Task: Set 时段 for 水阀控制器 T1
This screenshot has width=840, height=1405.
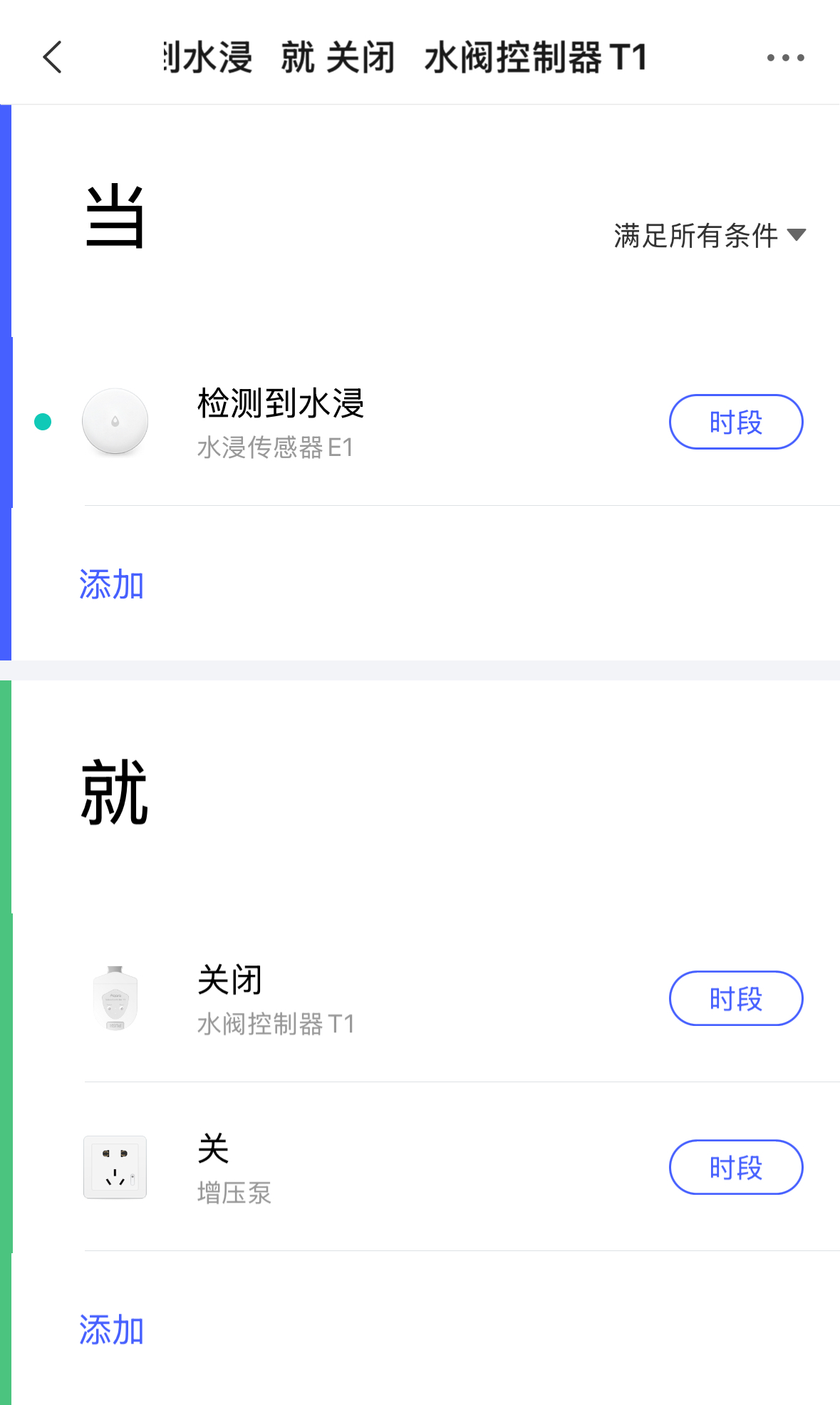Action: [735, 999]
